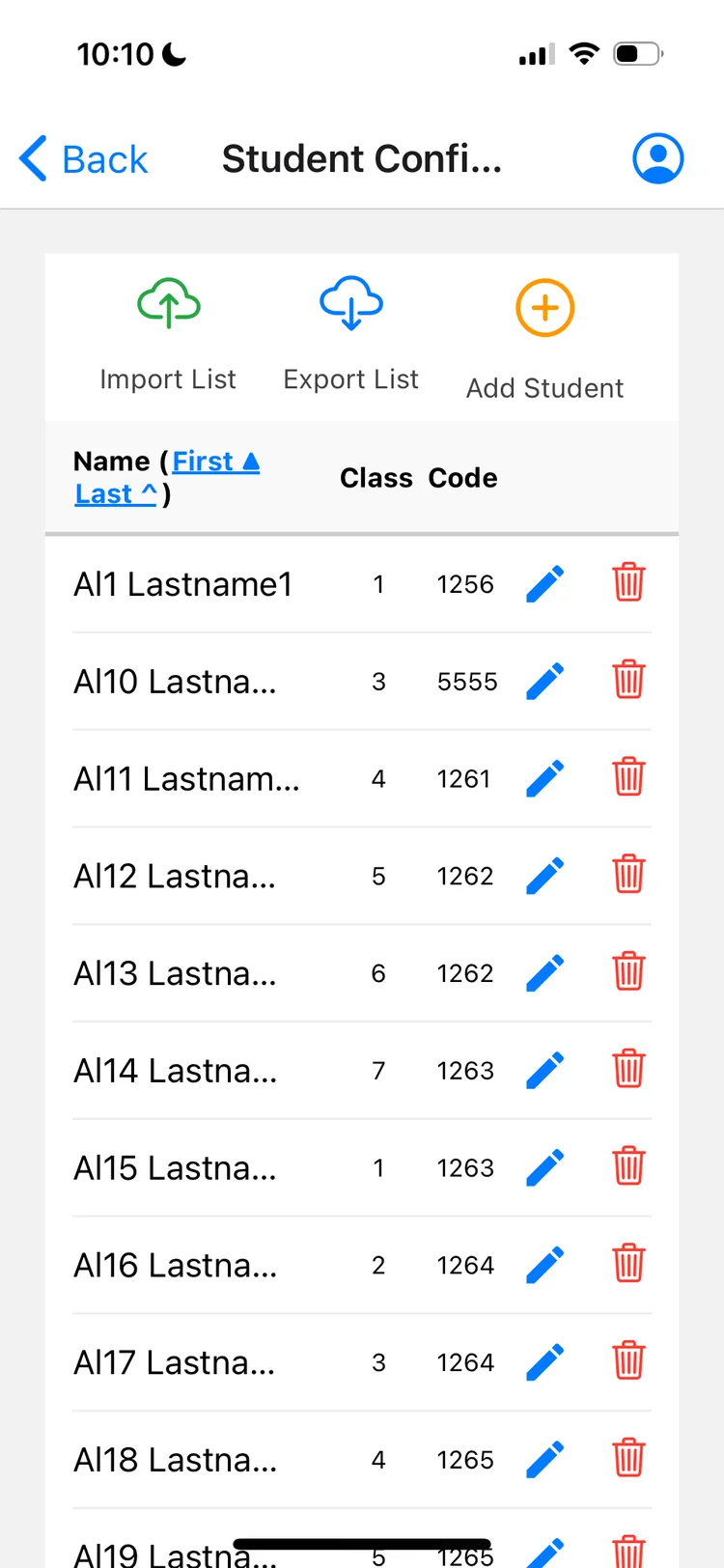Edit the Al13 student details
Image resolution: width=724 pixels, height=1568 pixels.
click(x=544, y=973)
